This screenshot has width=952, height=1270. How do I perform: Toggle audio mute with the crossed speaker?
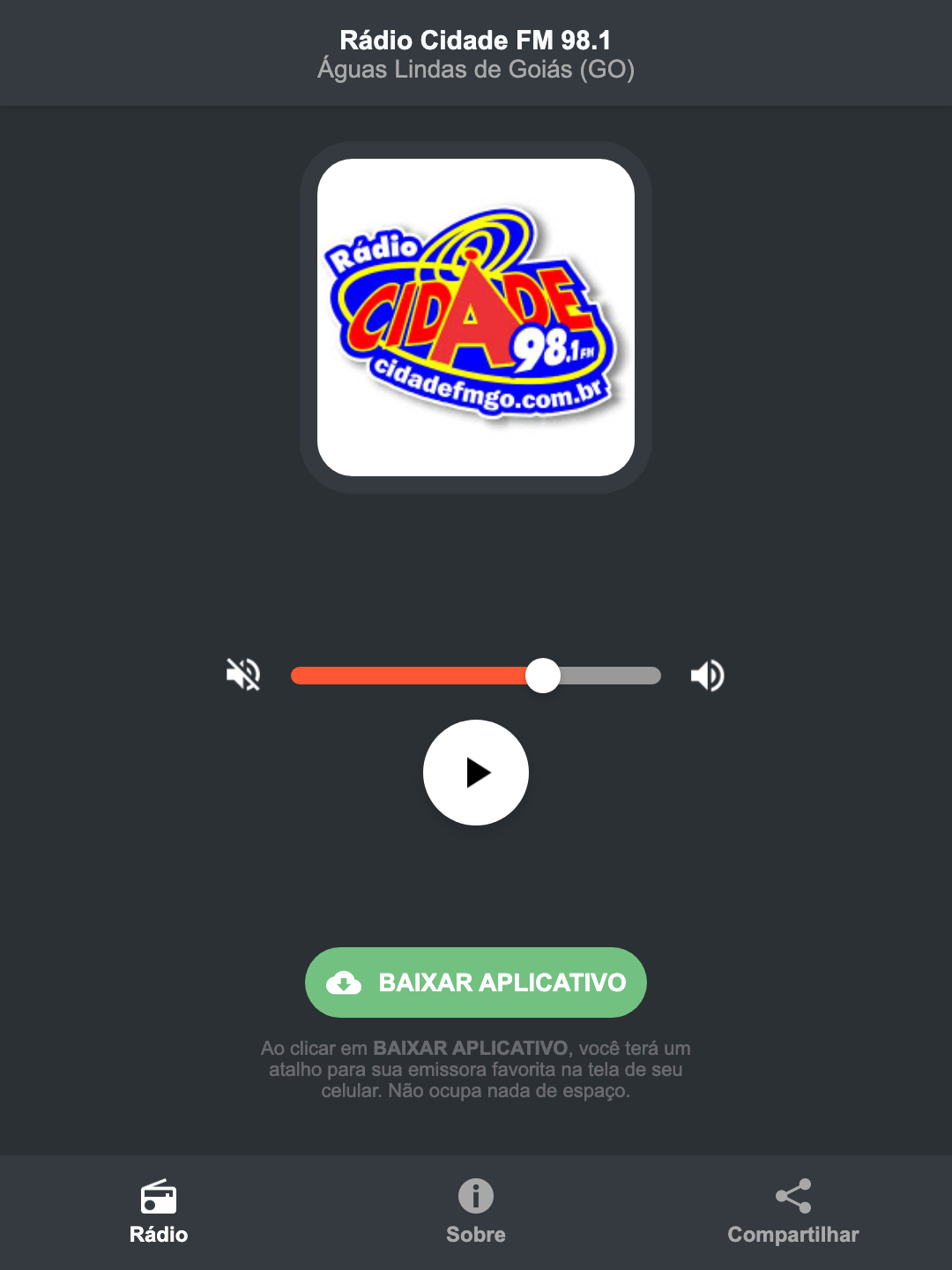(243, 675)
